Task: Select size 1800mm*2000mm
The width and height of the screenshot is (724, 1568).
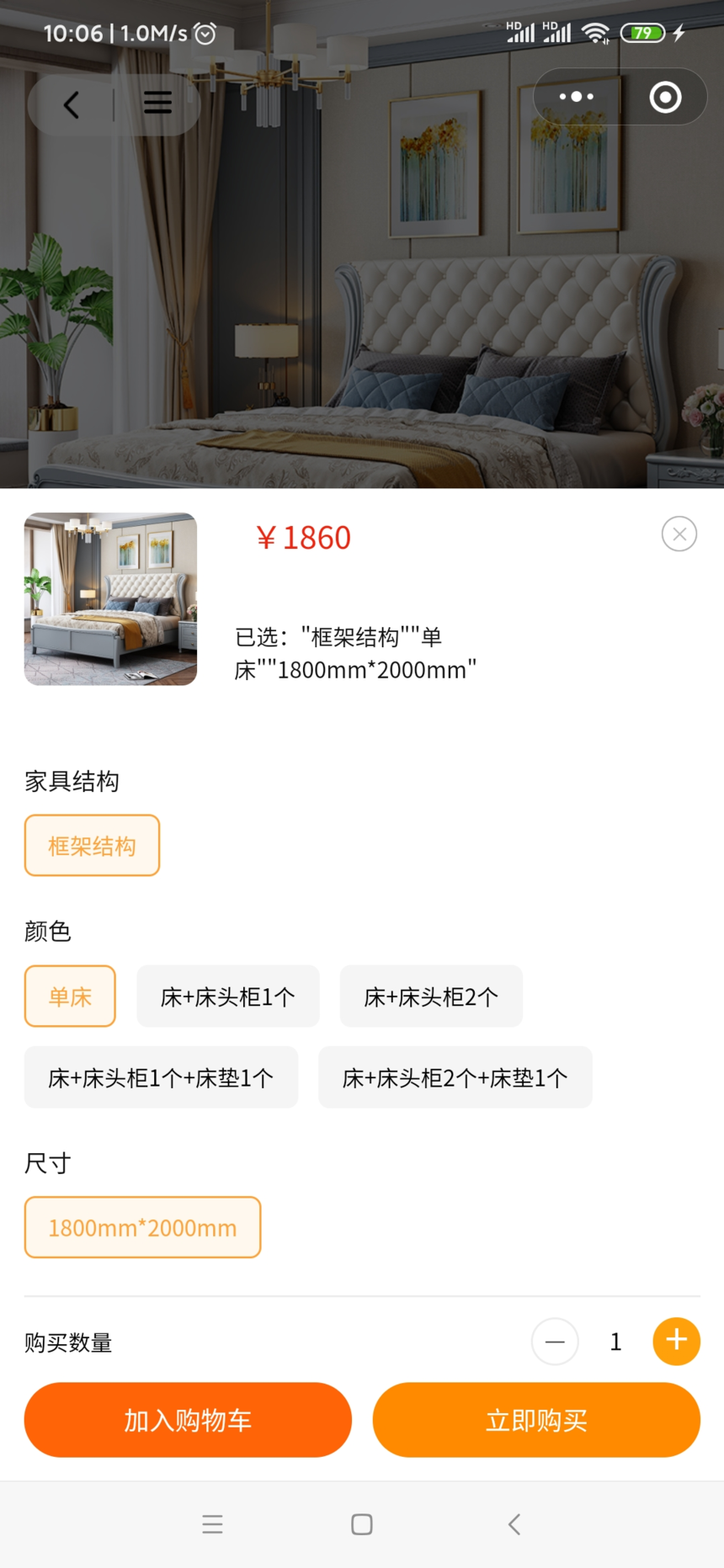Action: (142, 1228)
